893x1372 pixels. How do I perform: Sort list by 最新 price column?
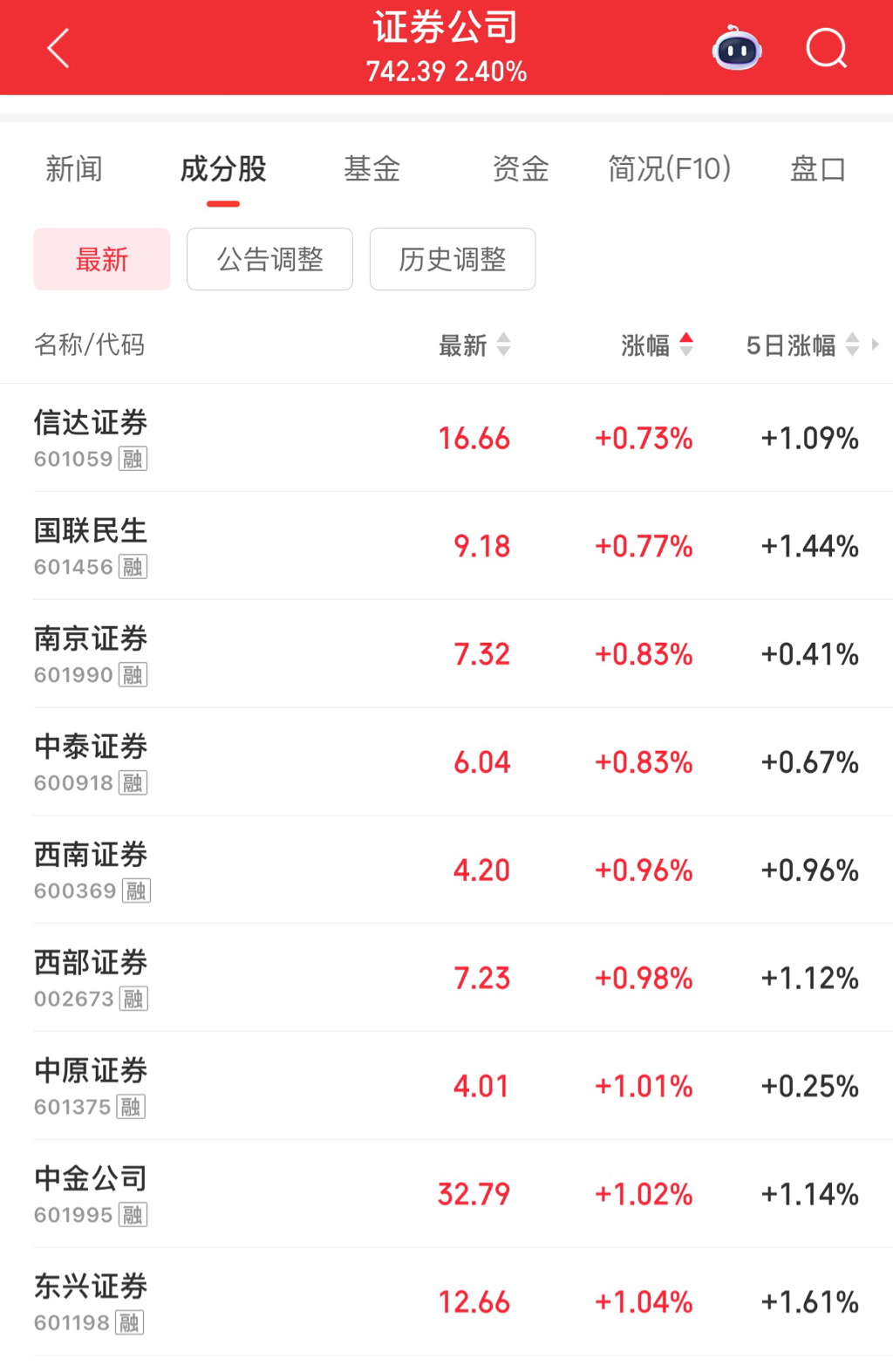point(474,345)
